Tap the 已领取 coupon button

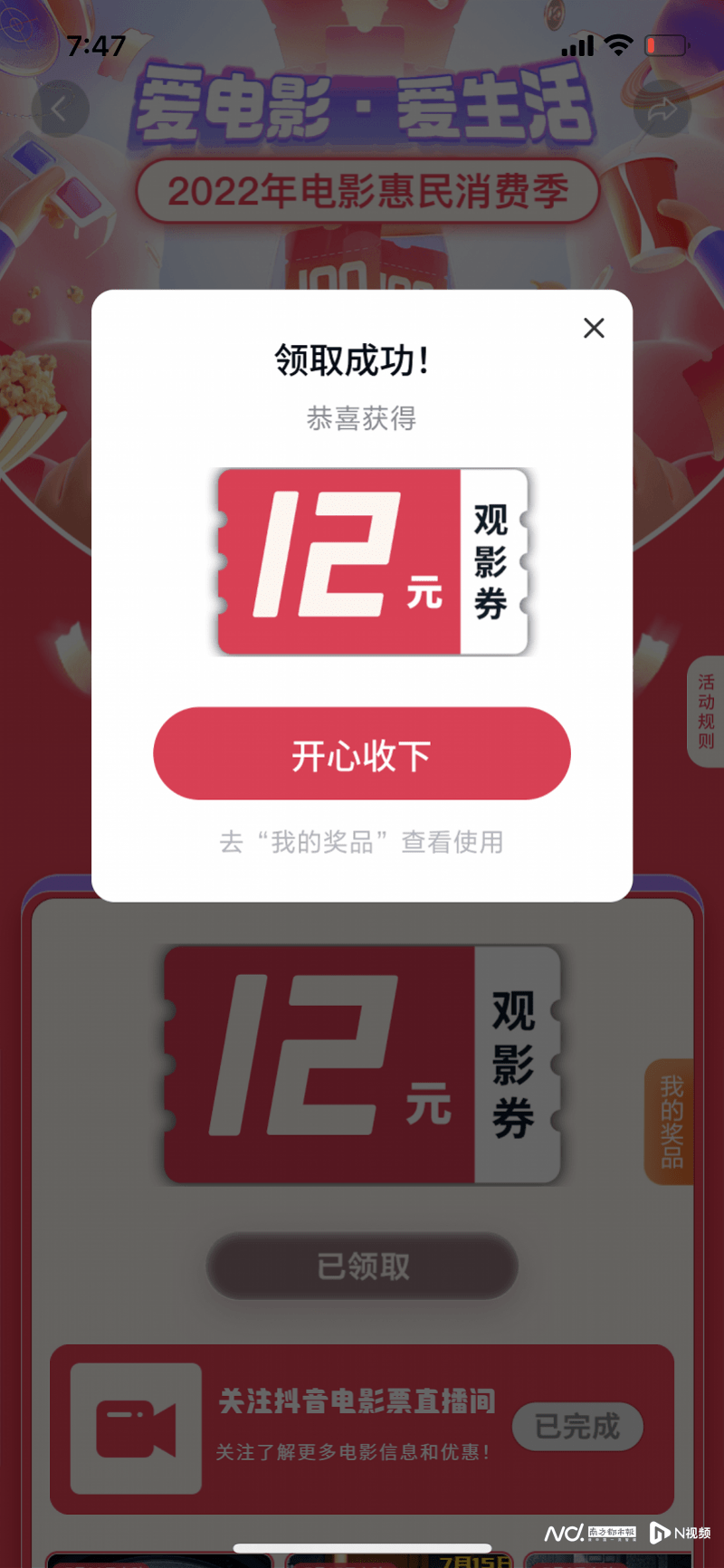362,1266
